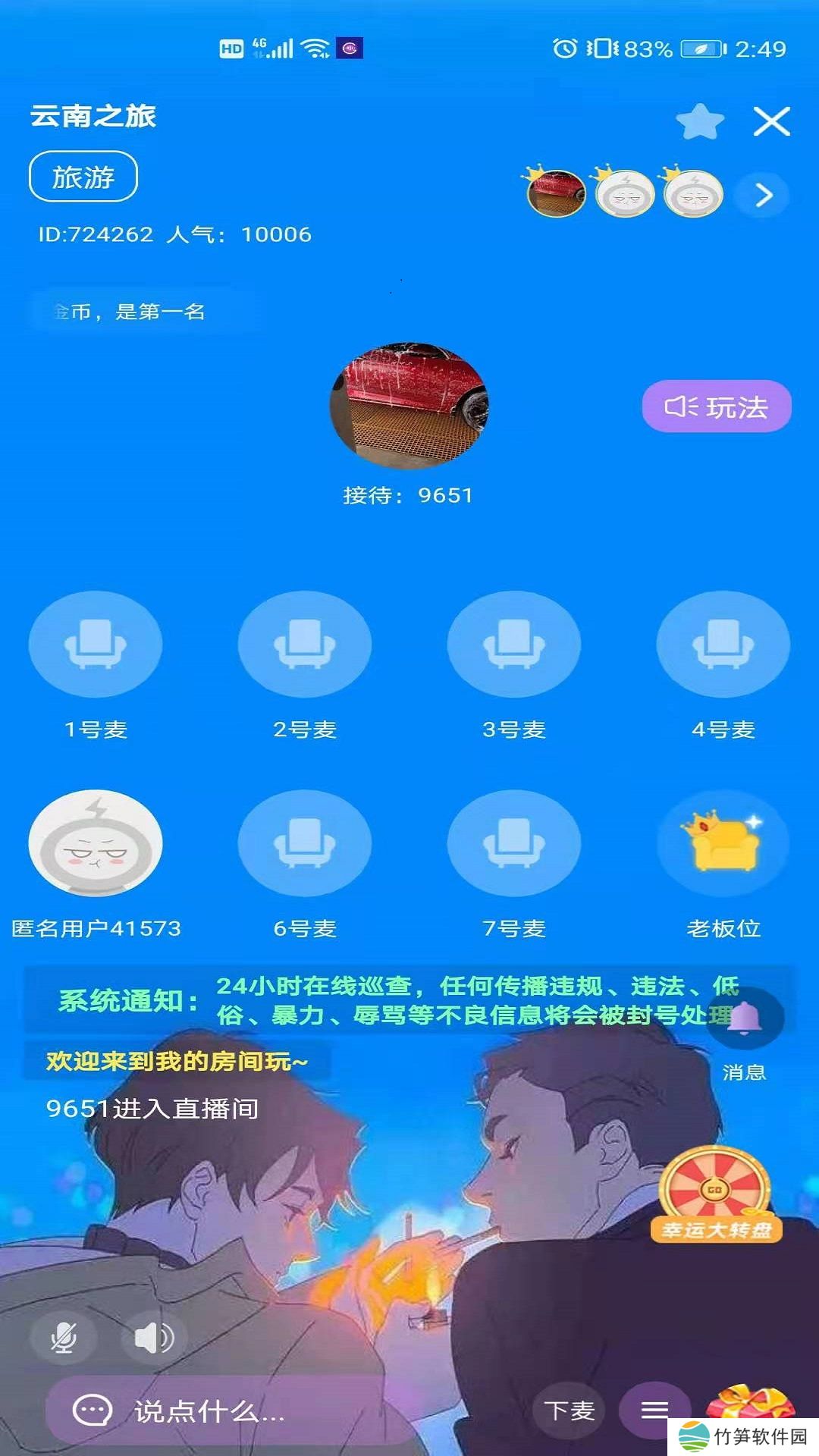This screenshot has width=819, height=1456.
Task: Open the 消息 notification bell
Action: click(x=744, y=1020)
